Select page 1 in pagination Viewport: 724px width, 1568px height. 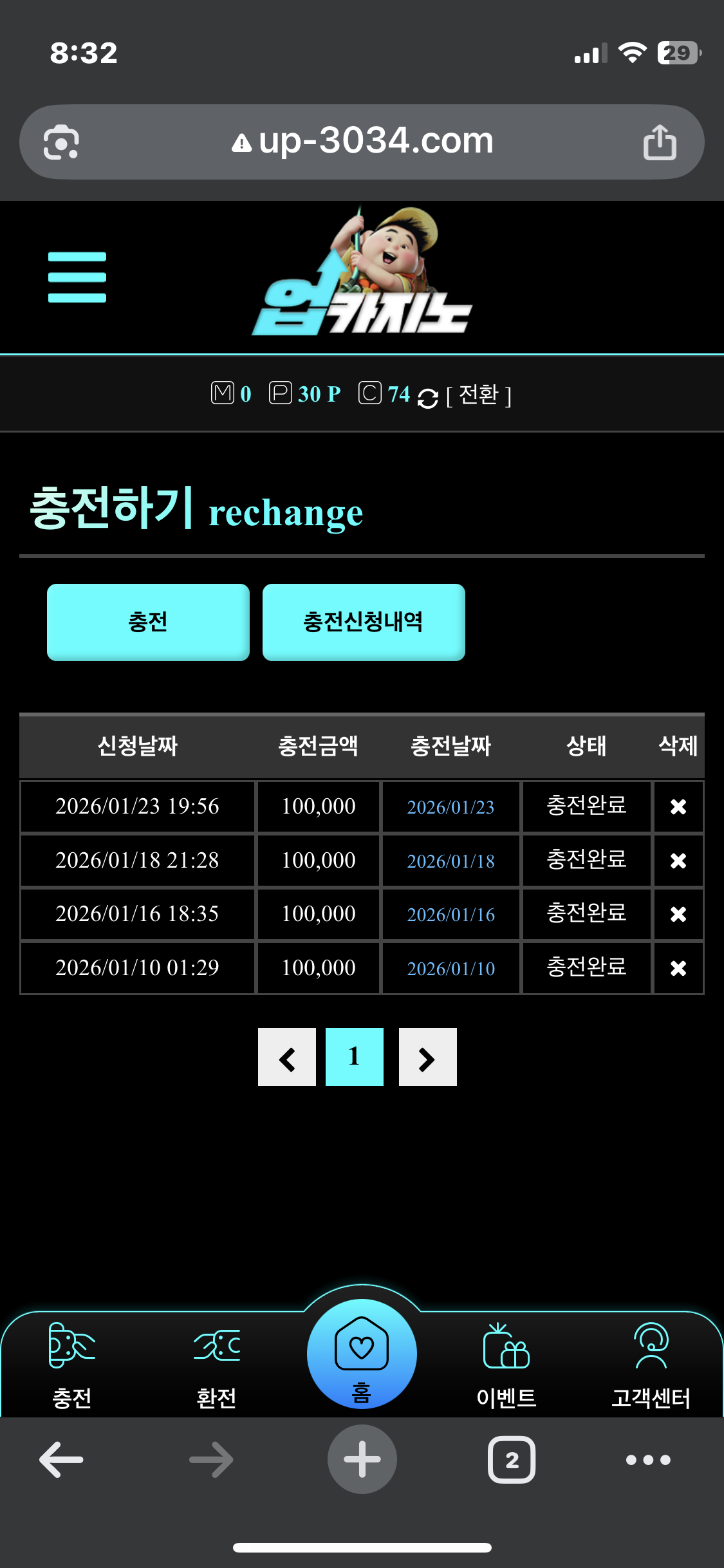355,1057
